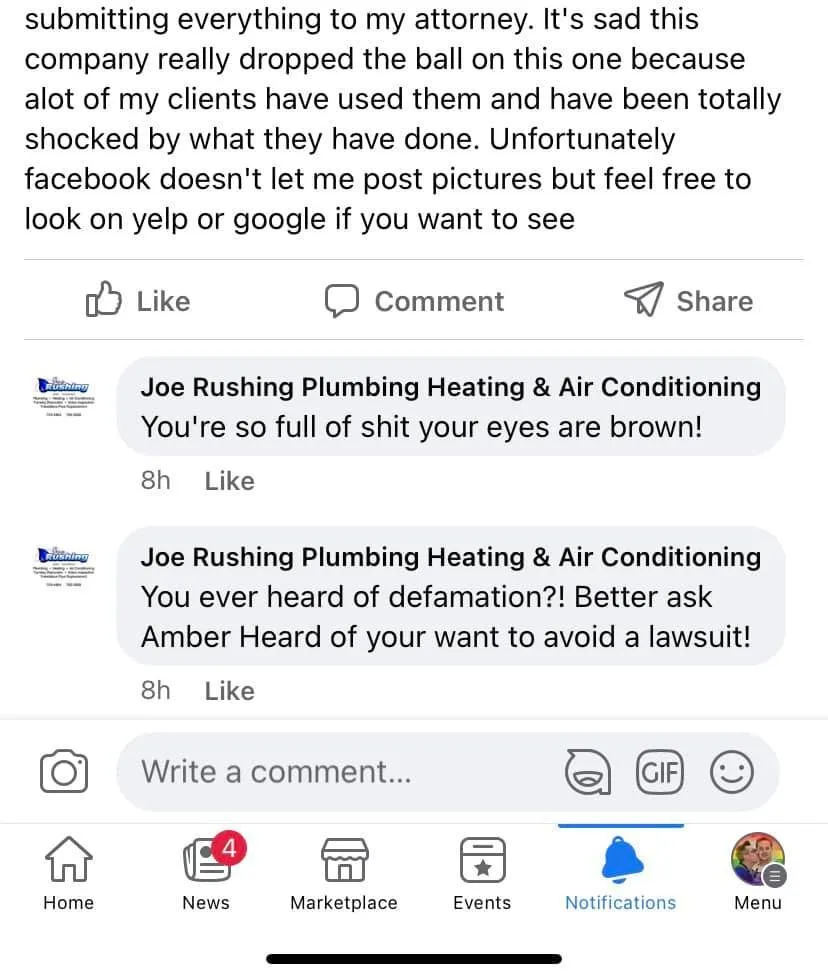Image resolution: width=828 pixels, height=979 pixels.
Task: Like the "eyes are brown" comment
Action: coord(229,481)
